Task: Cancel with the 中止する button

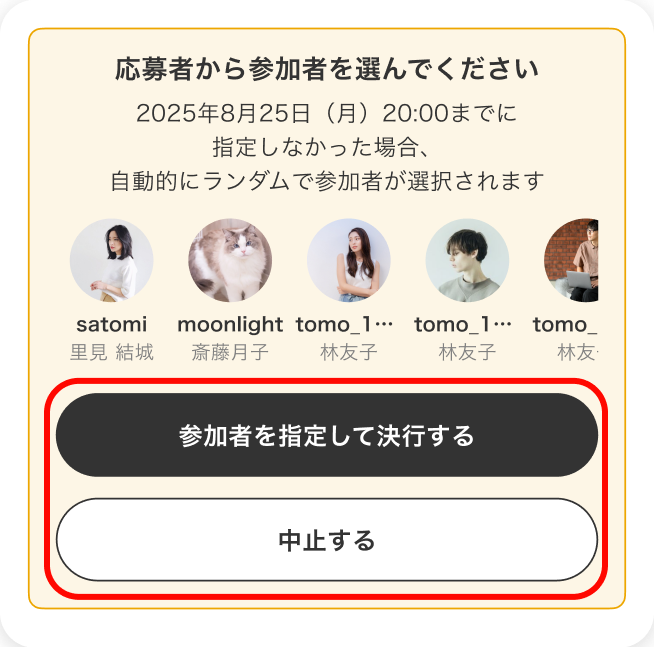Action: pyautogui.click(x=326, y=540)
